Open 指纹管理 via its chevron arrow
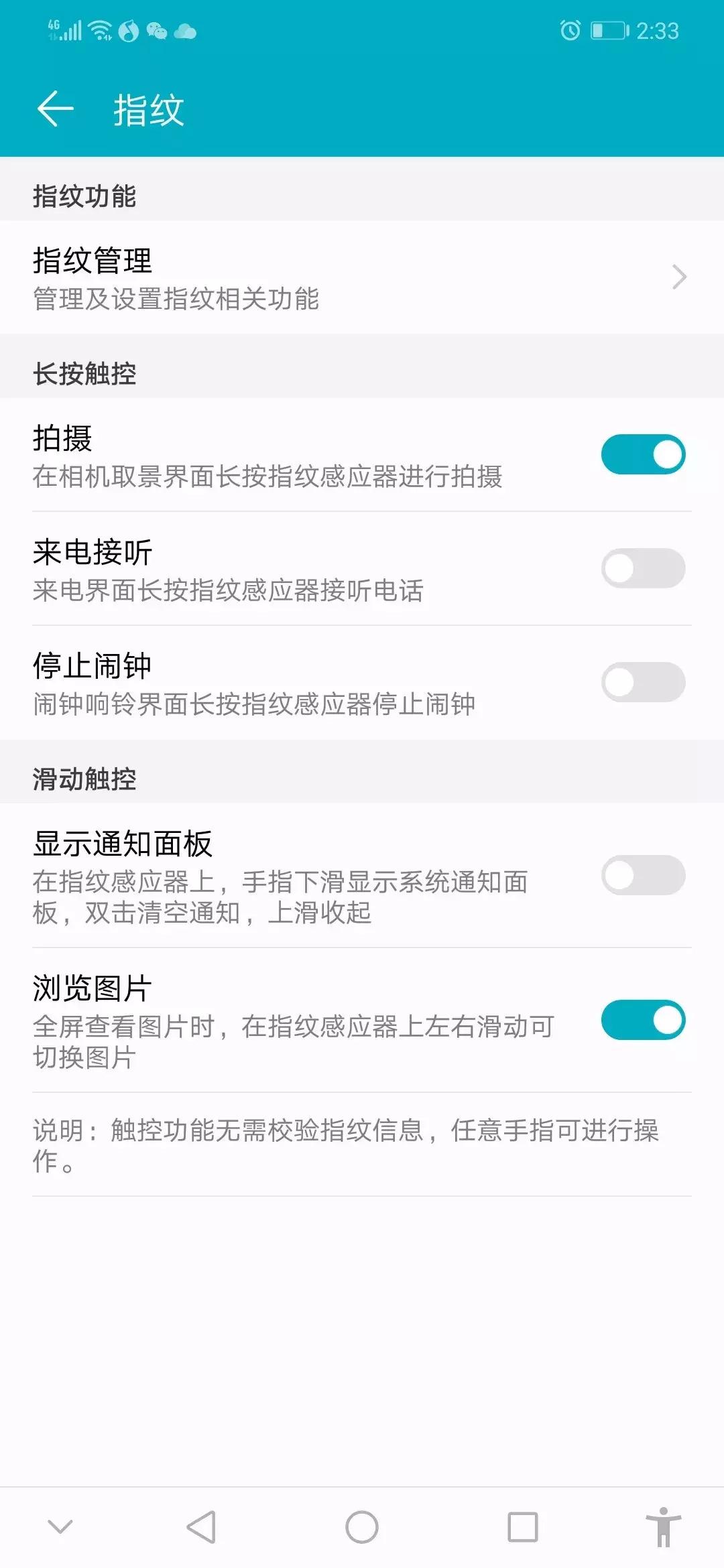 679,276
